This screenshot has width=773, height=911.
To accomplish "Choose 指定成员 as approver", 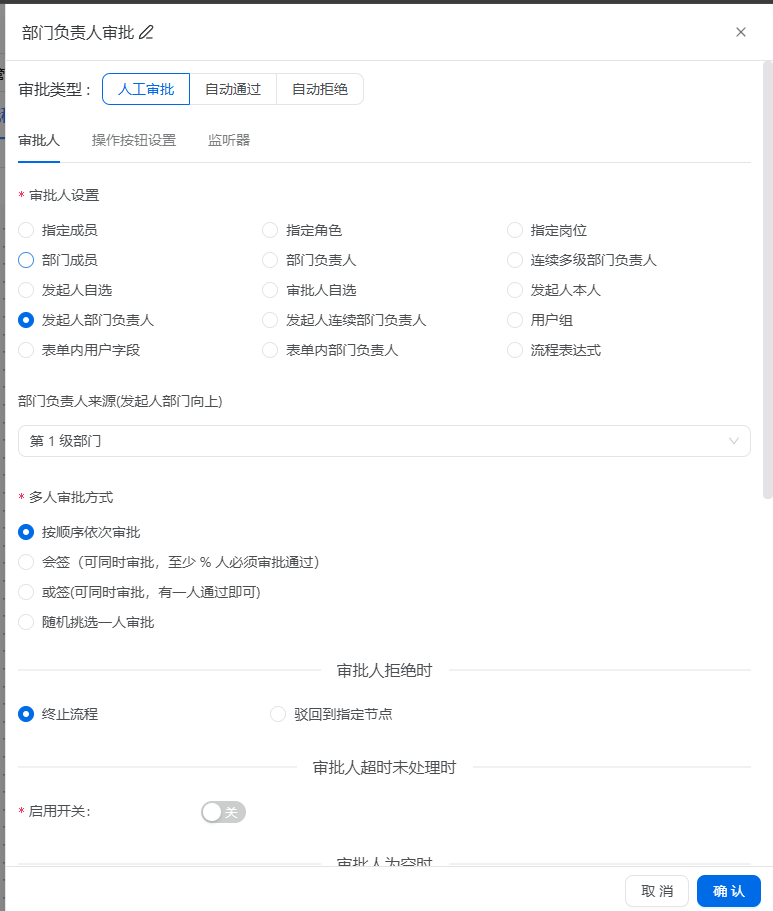I will [27, 230].
